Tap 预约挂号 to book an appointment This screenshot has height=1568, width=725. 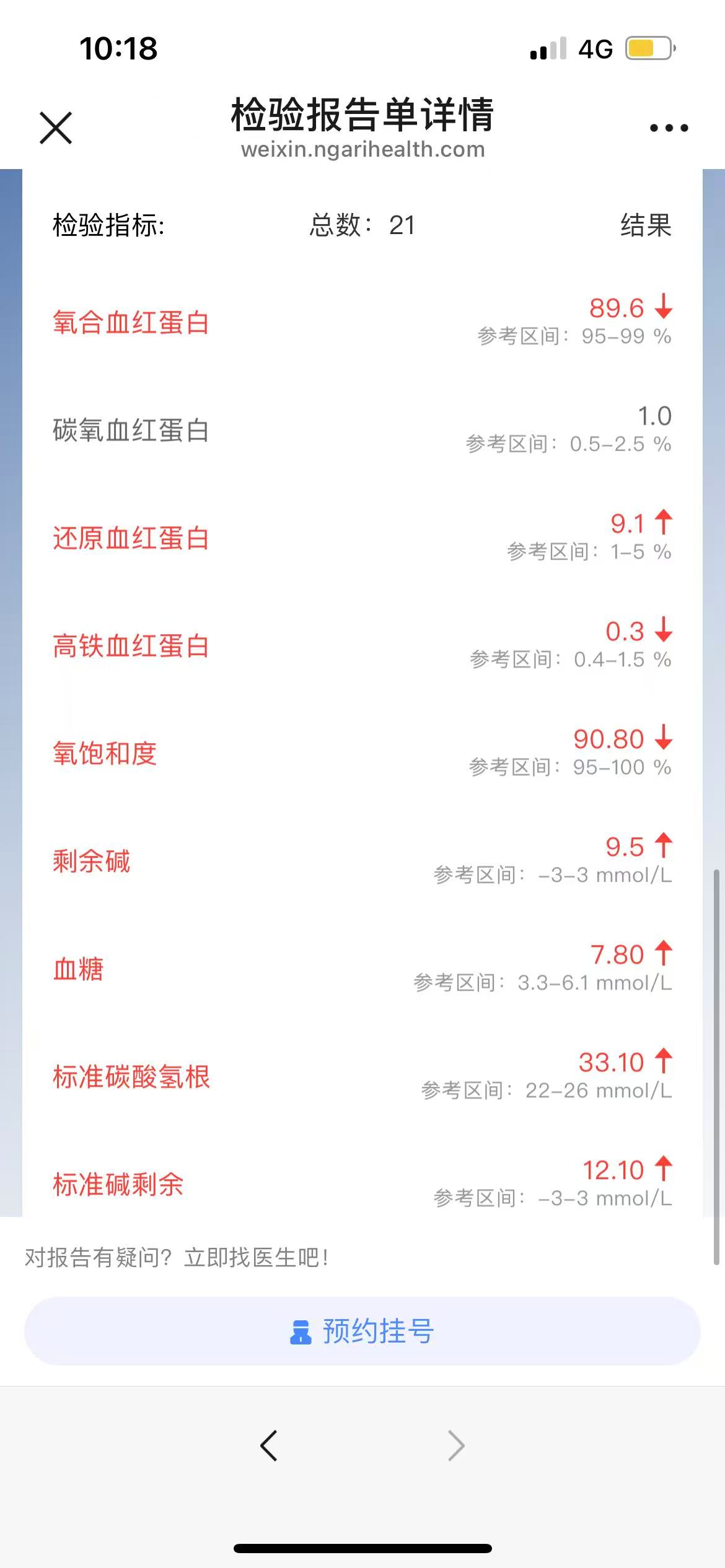362,1331
